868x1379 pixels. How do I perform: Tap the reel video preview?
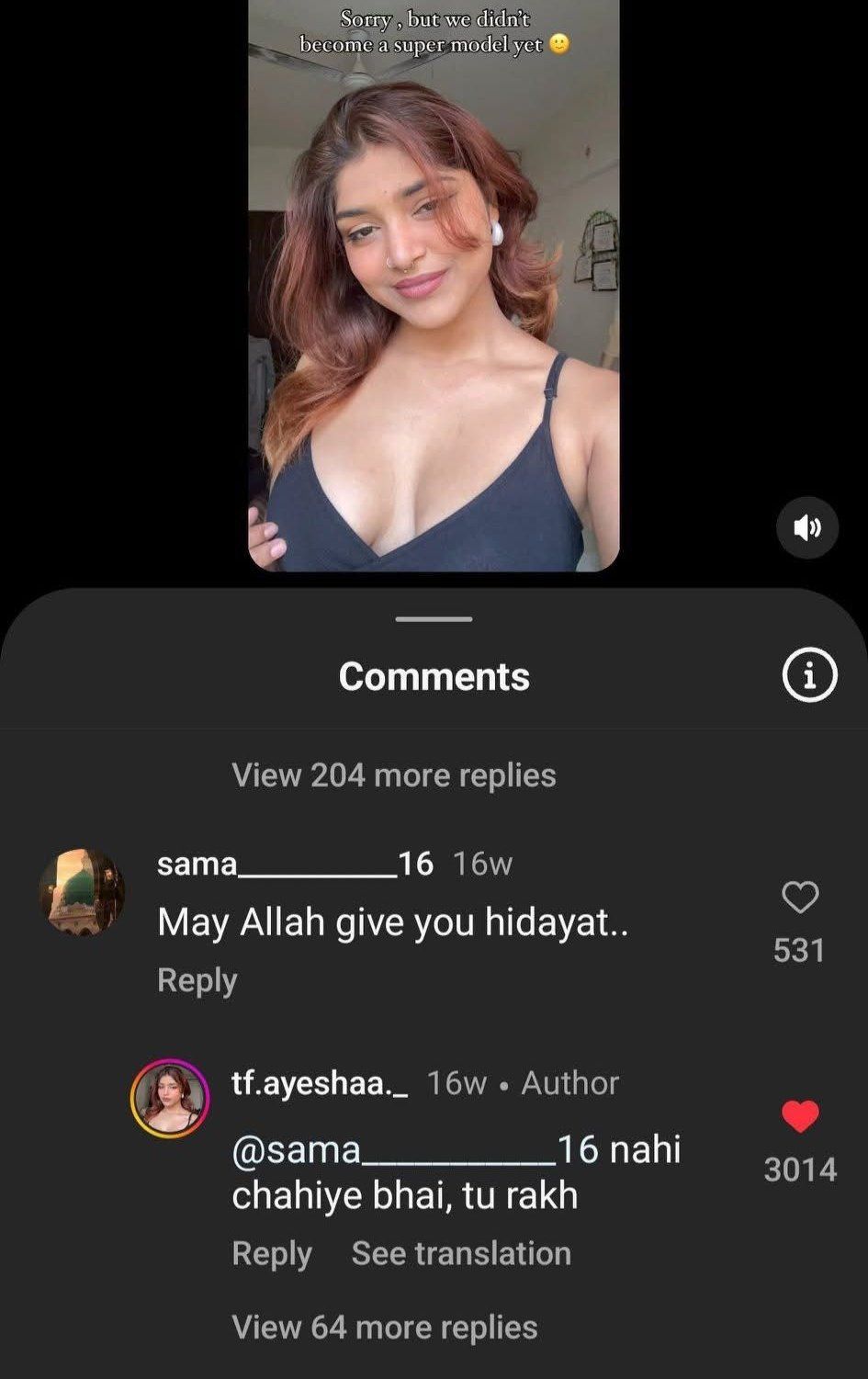[x=434, y=285]
